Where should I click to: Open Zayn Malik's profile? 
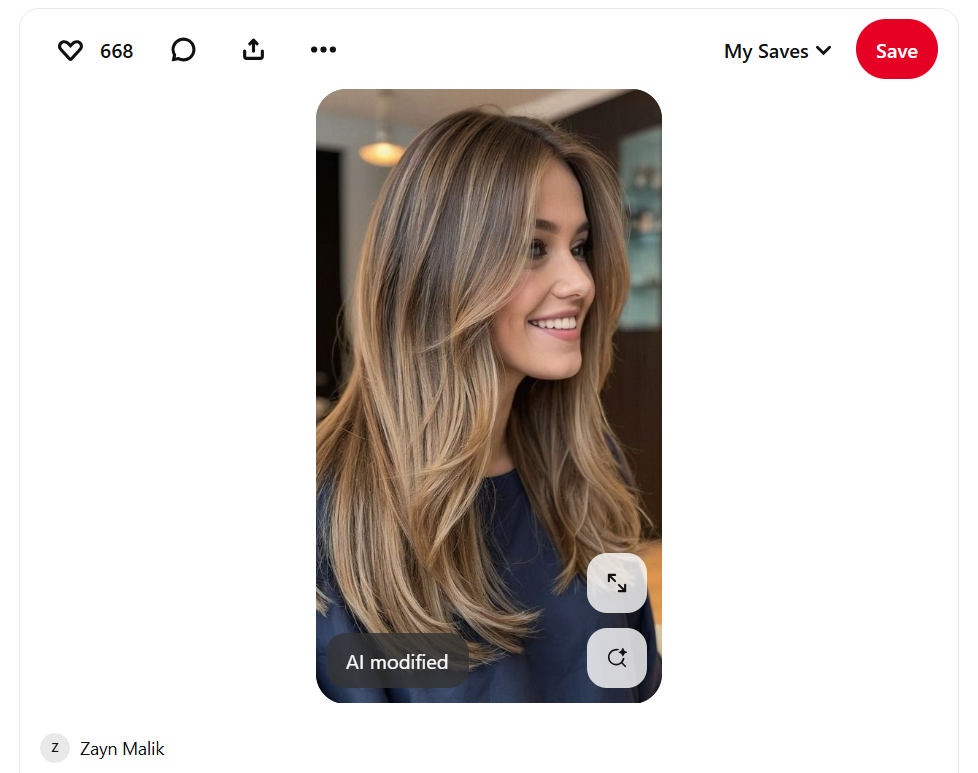(x=121, y=748)
